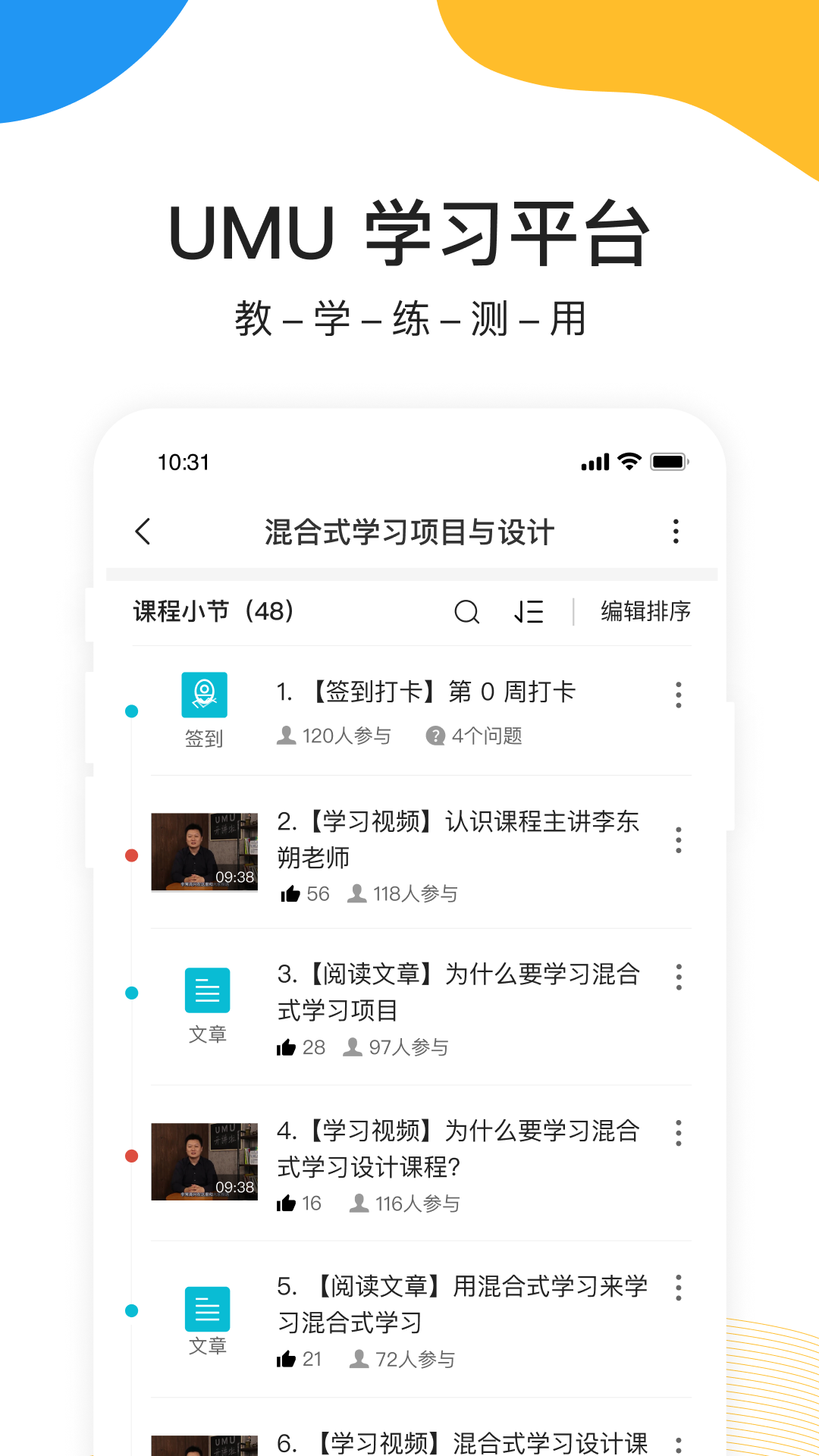Screen dimensions: 819x1456
Task: Click the participants icon showing 120人参与
Action: click(x=287, y=734)
